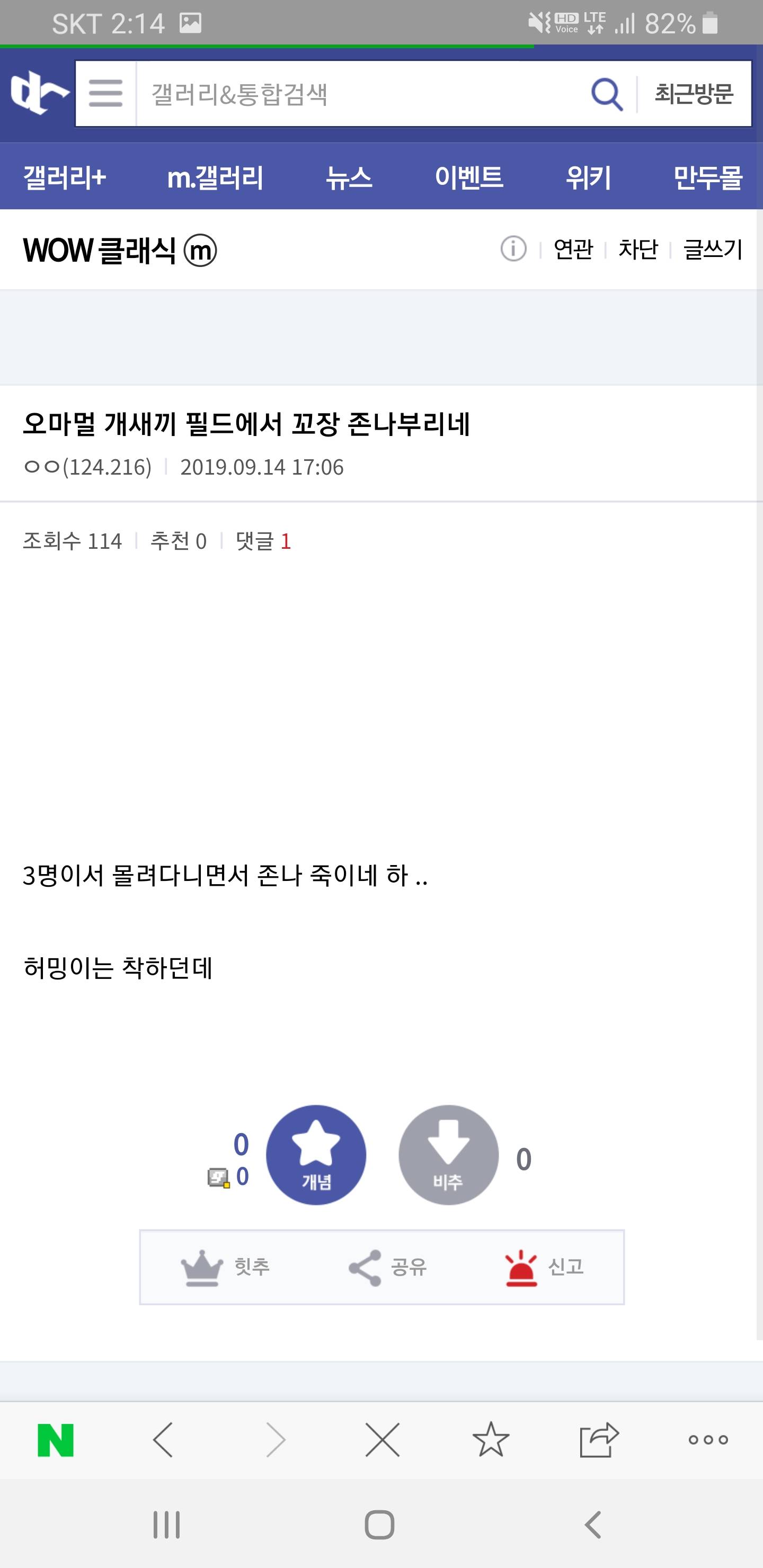Open the 뉴스 tab

coord(348,177)
